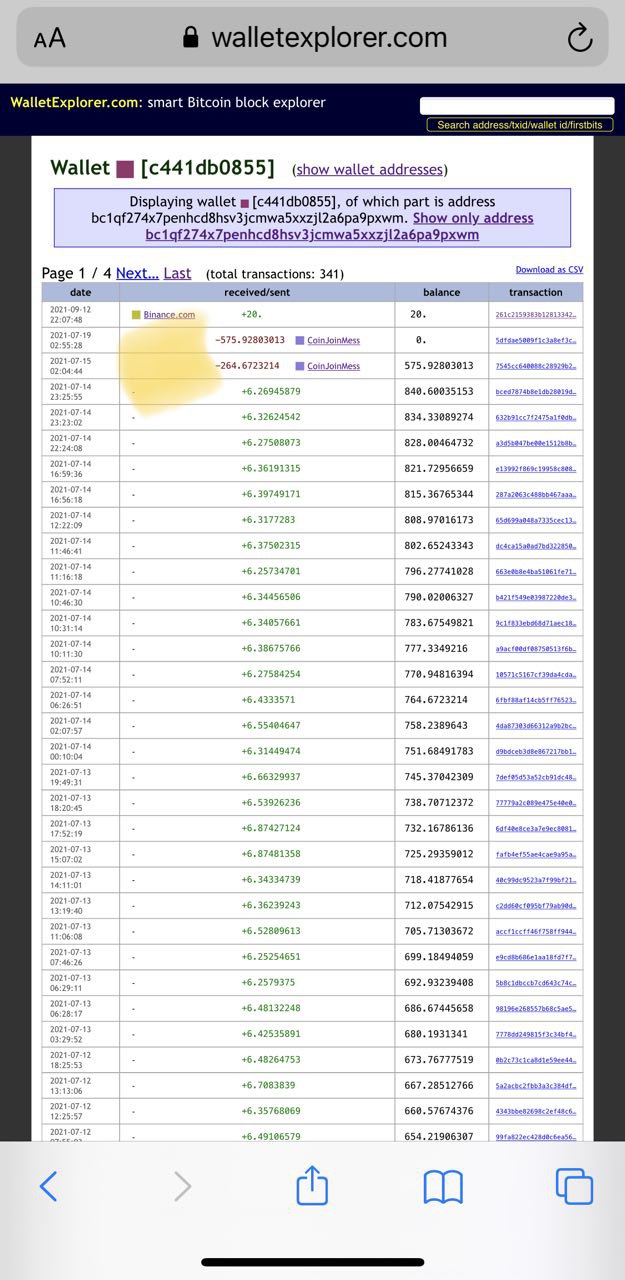
Task: Jump to the Last transactions page
Action: click(177, 273)
